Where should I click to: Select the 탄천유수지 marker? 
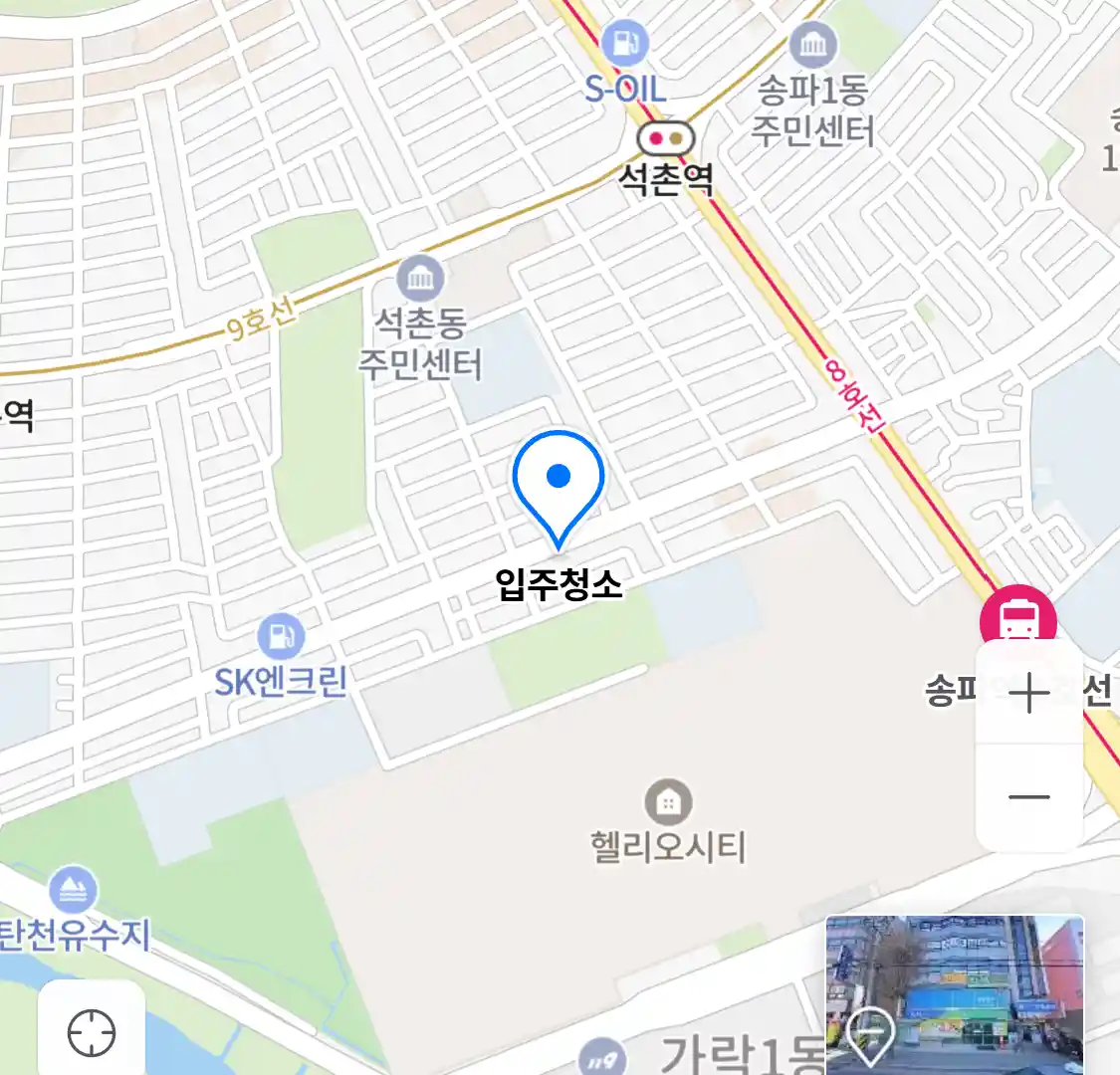coord(73,890)
